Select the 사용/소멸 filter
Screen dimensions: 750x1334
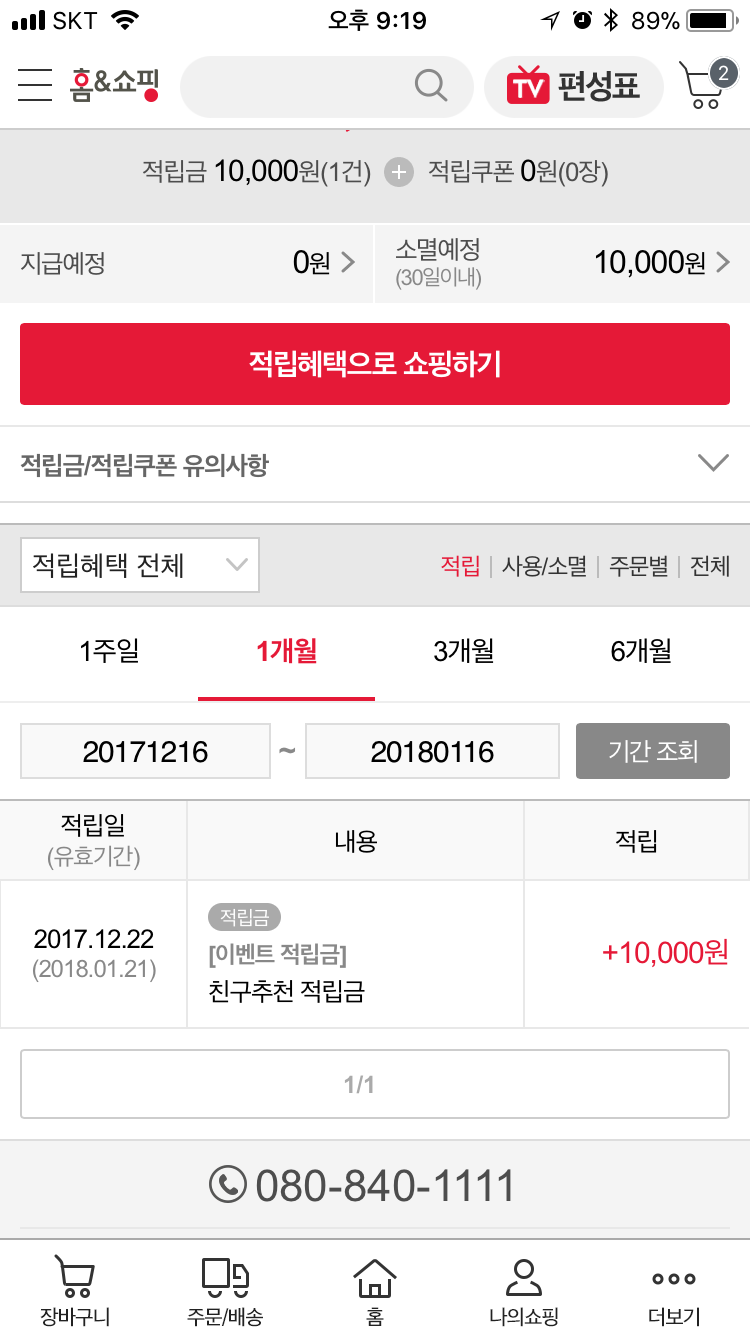click(544, 567)
